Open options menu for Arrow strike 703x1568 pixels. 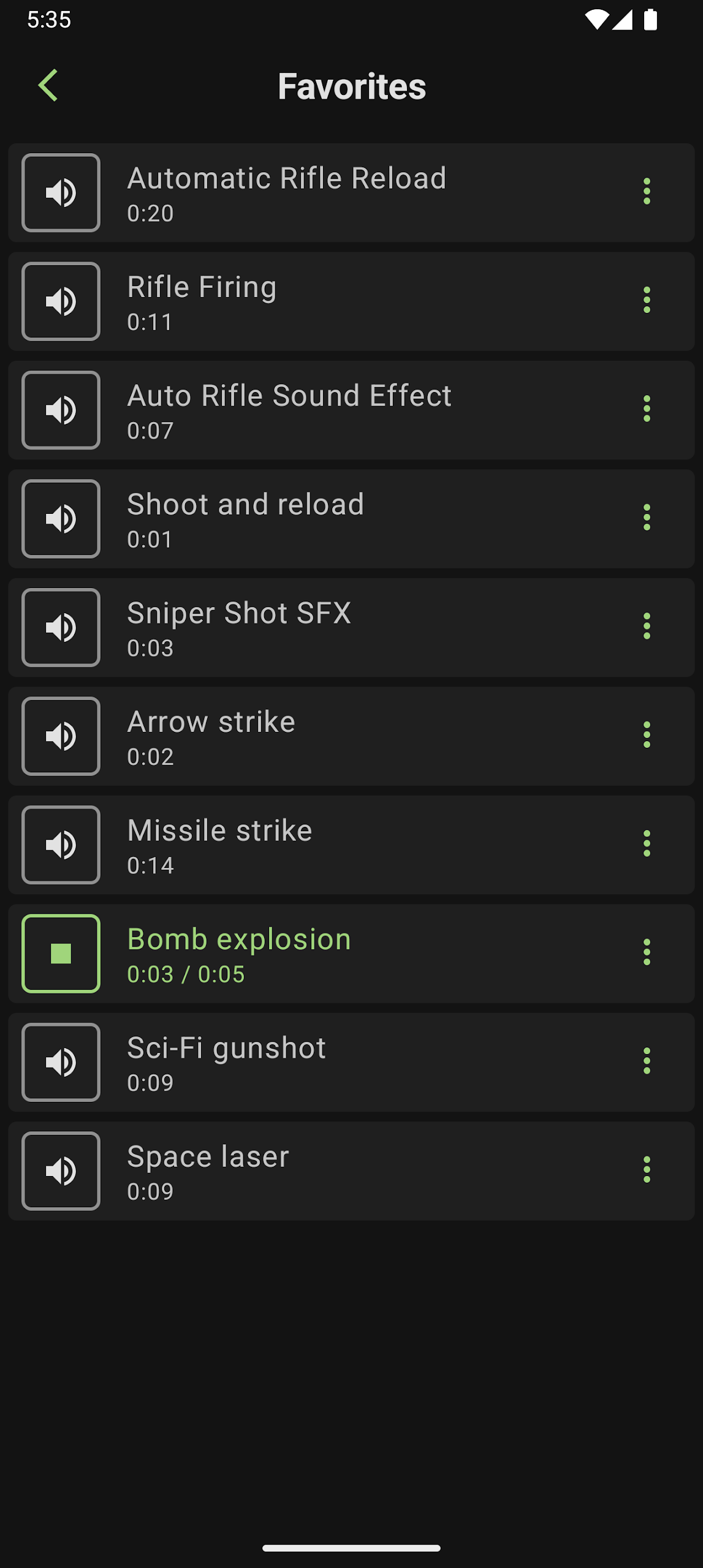(x=647, y=735)
